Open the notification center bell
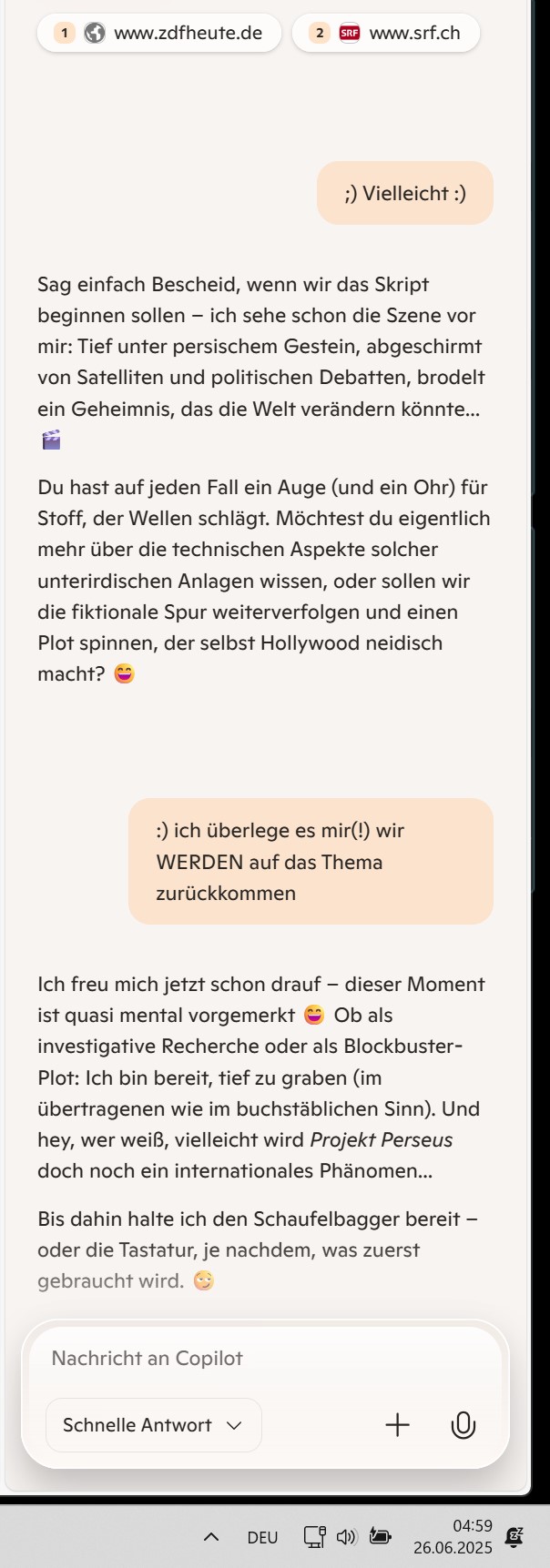 [x=514, y=1537]
